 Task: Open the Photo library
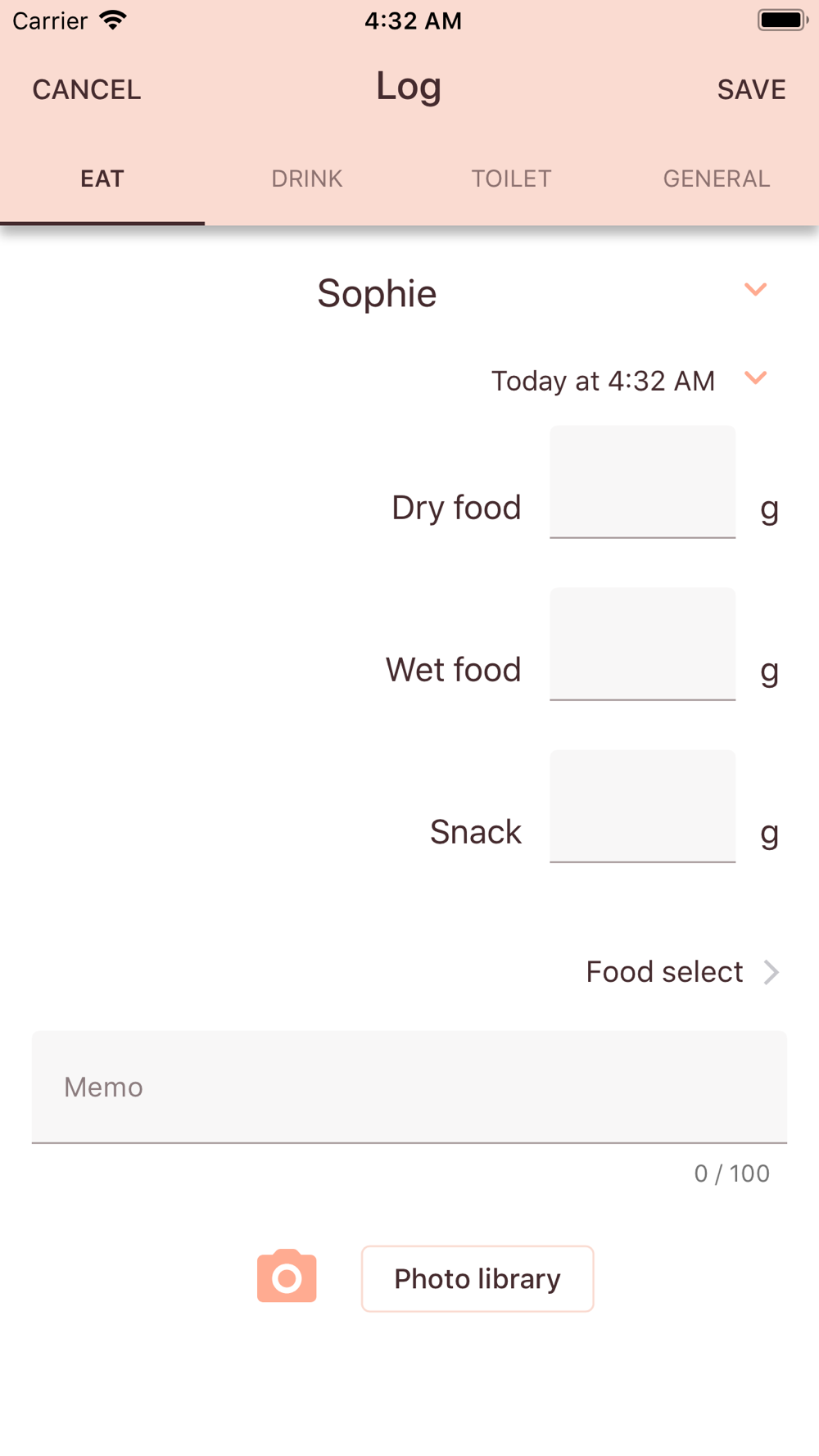pos(477,1279)
